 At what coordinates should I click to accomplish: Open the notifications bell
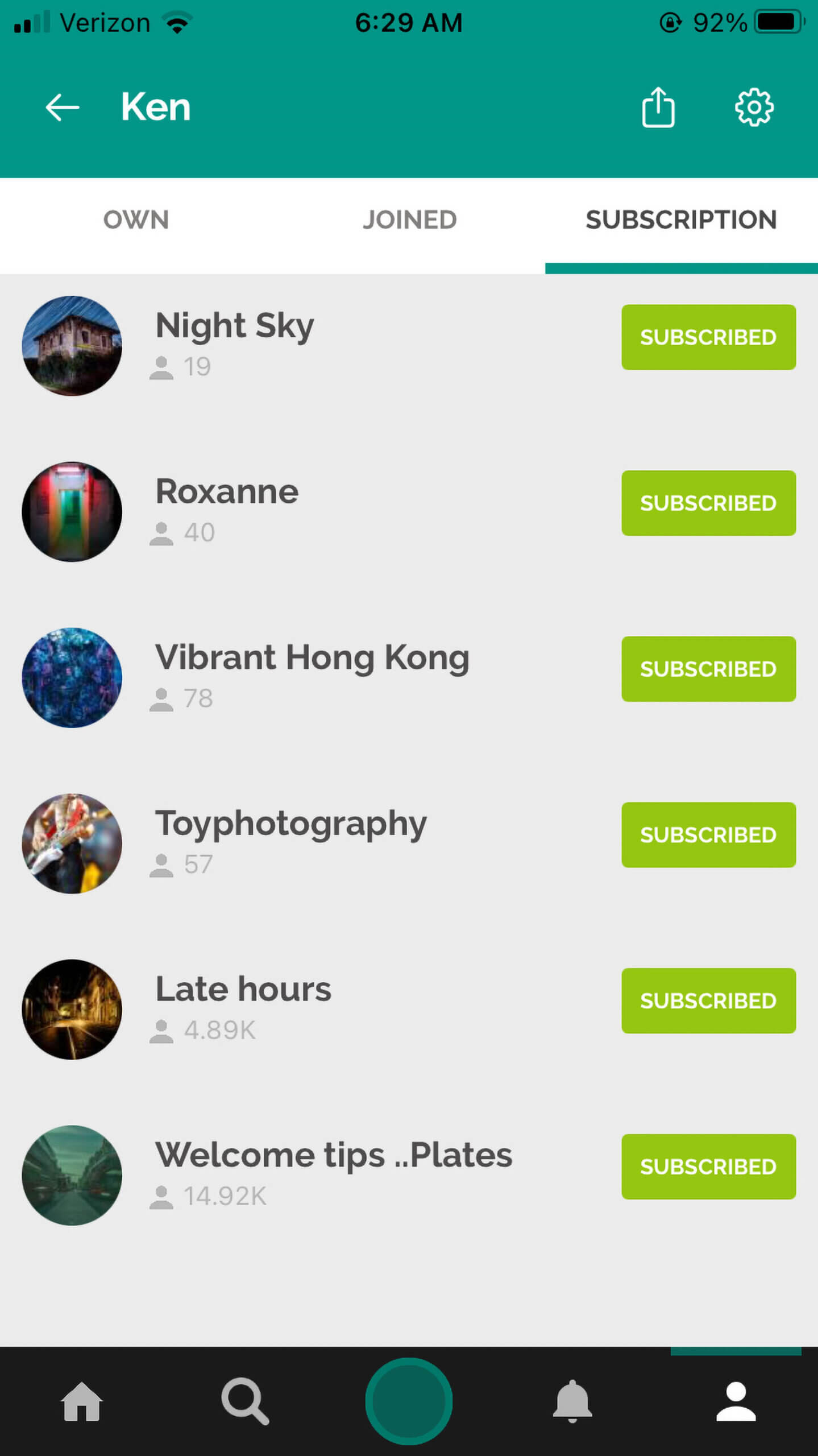[x=572, y=1401]
